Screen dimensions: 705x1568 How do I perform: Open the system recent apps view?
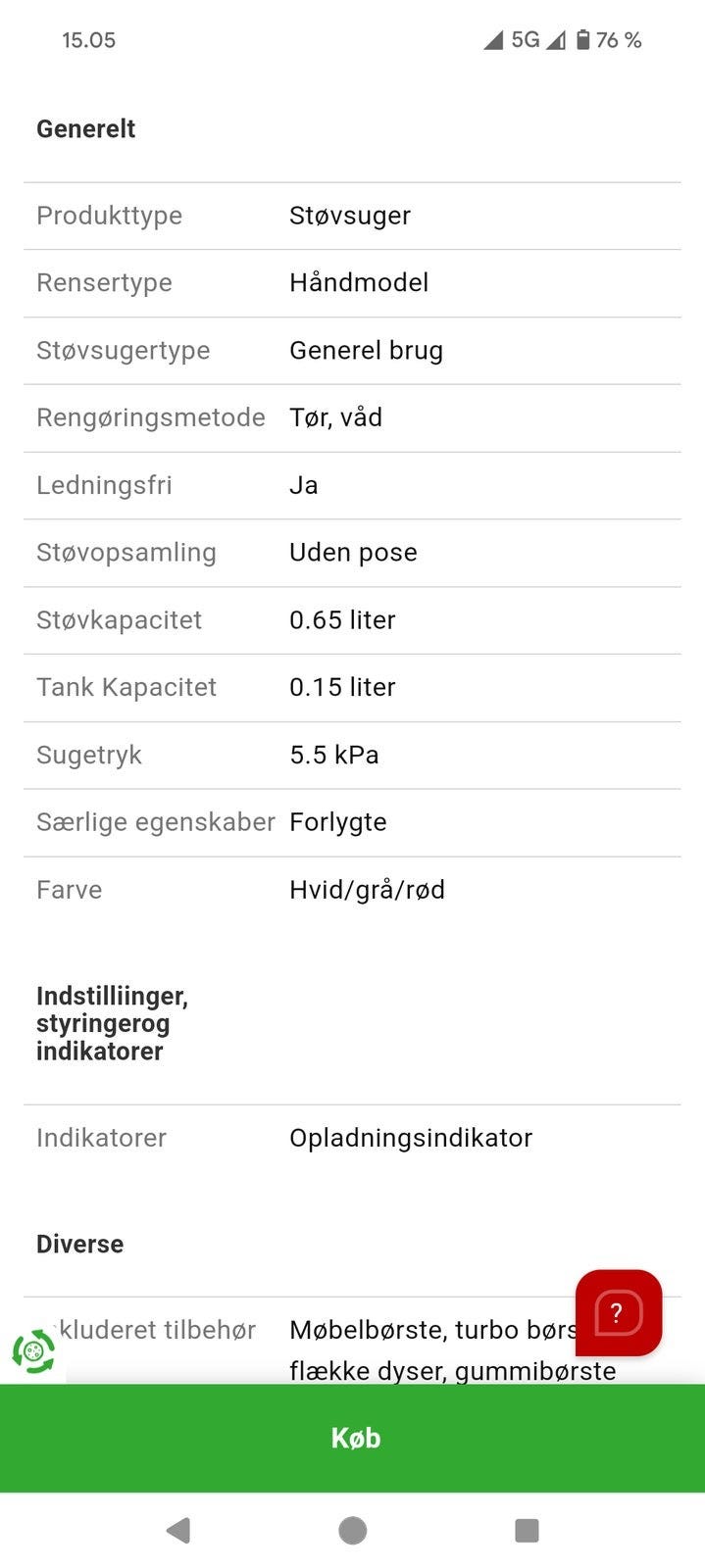click(528, 1530)
